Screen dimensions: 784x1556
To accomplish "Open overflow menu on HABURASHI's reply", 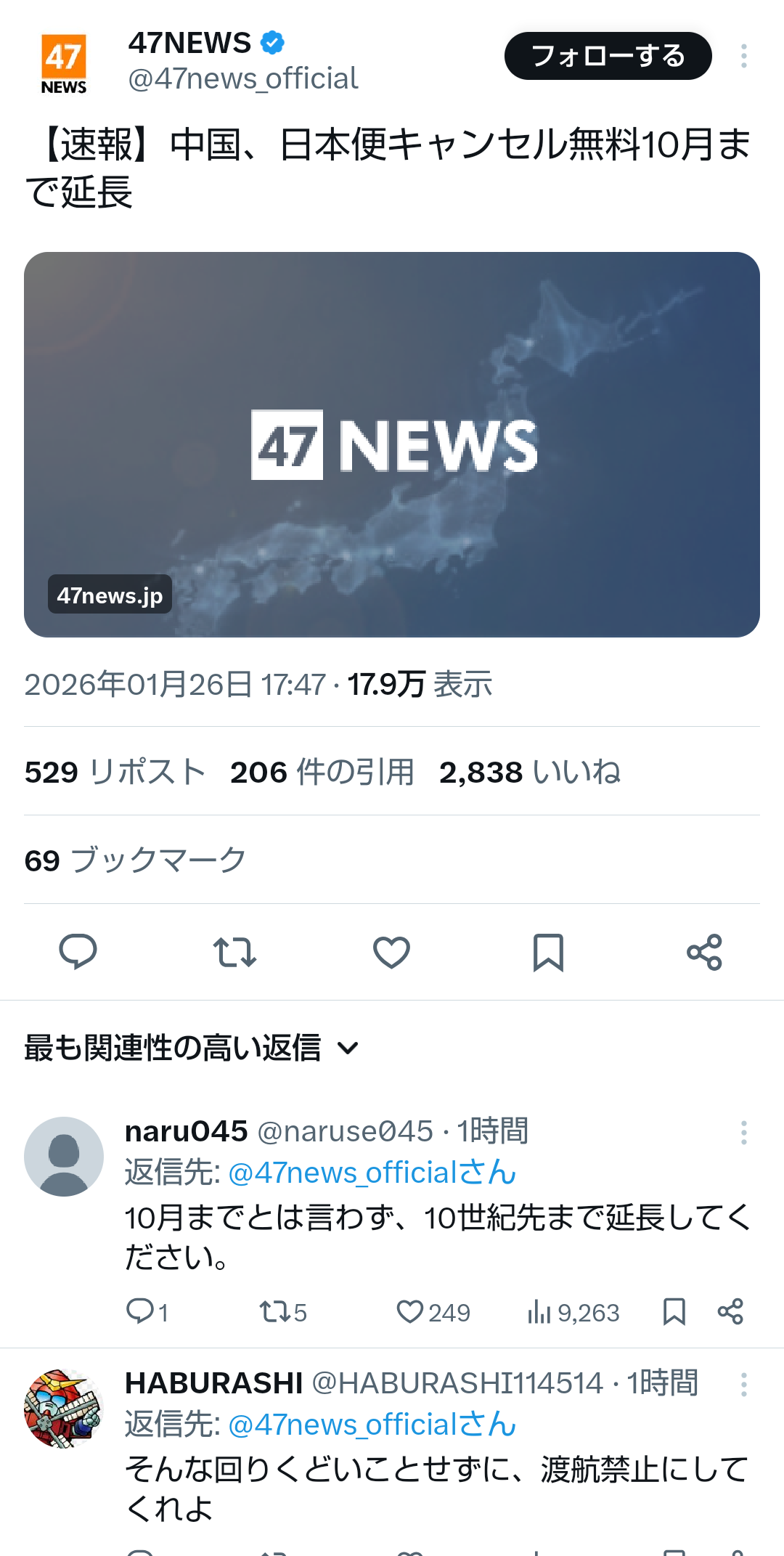I will (x=743, y=1385).
